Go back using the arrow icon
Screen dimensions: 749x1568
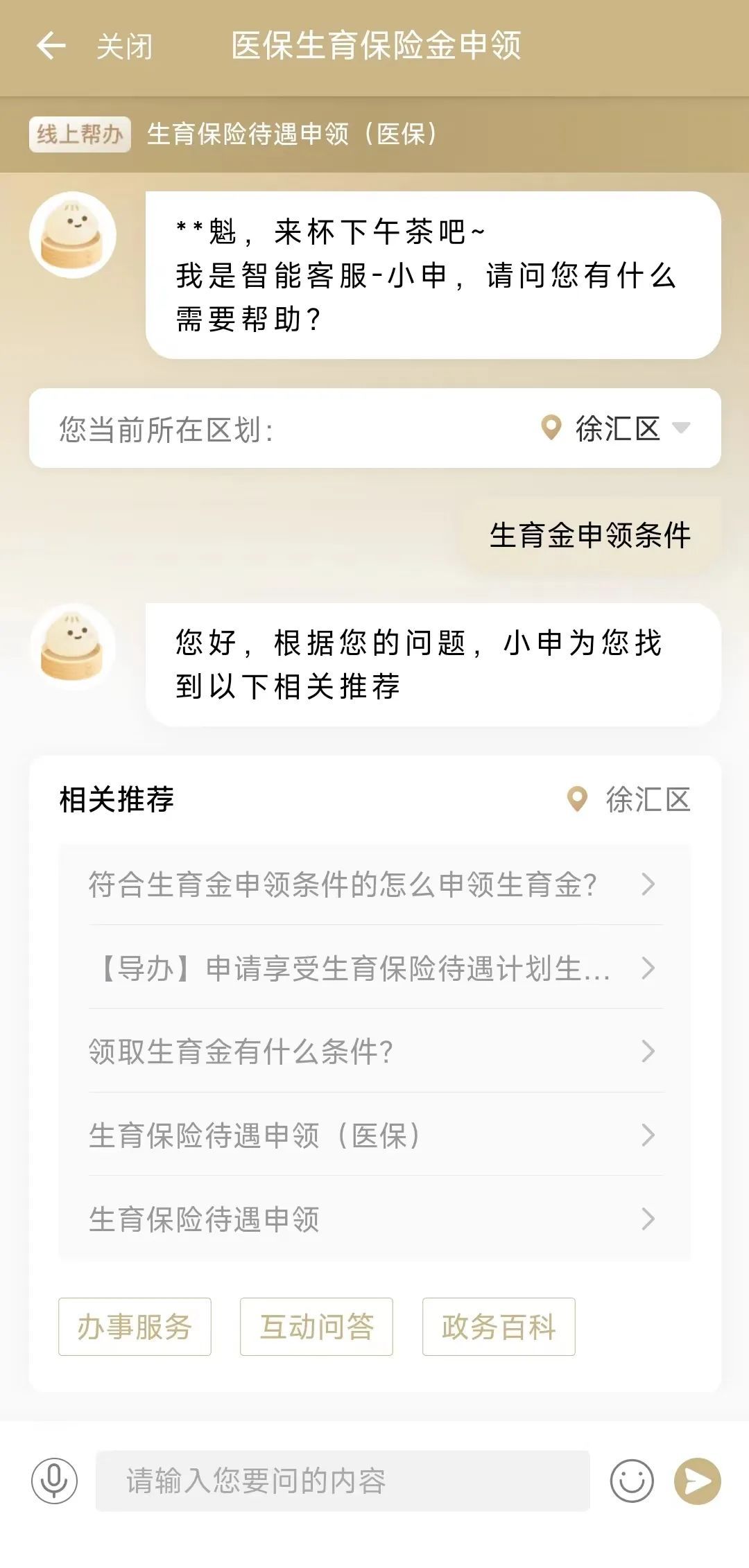(51, 46)
